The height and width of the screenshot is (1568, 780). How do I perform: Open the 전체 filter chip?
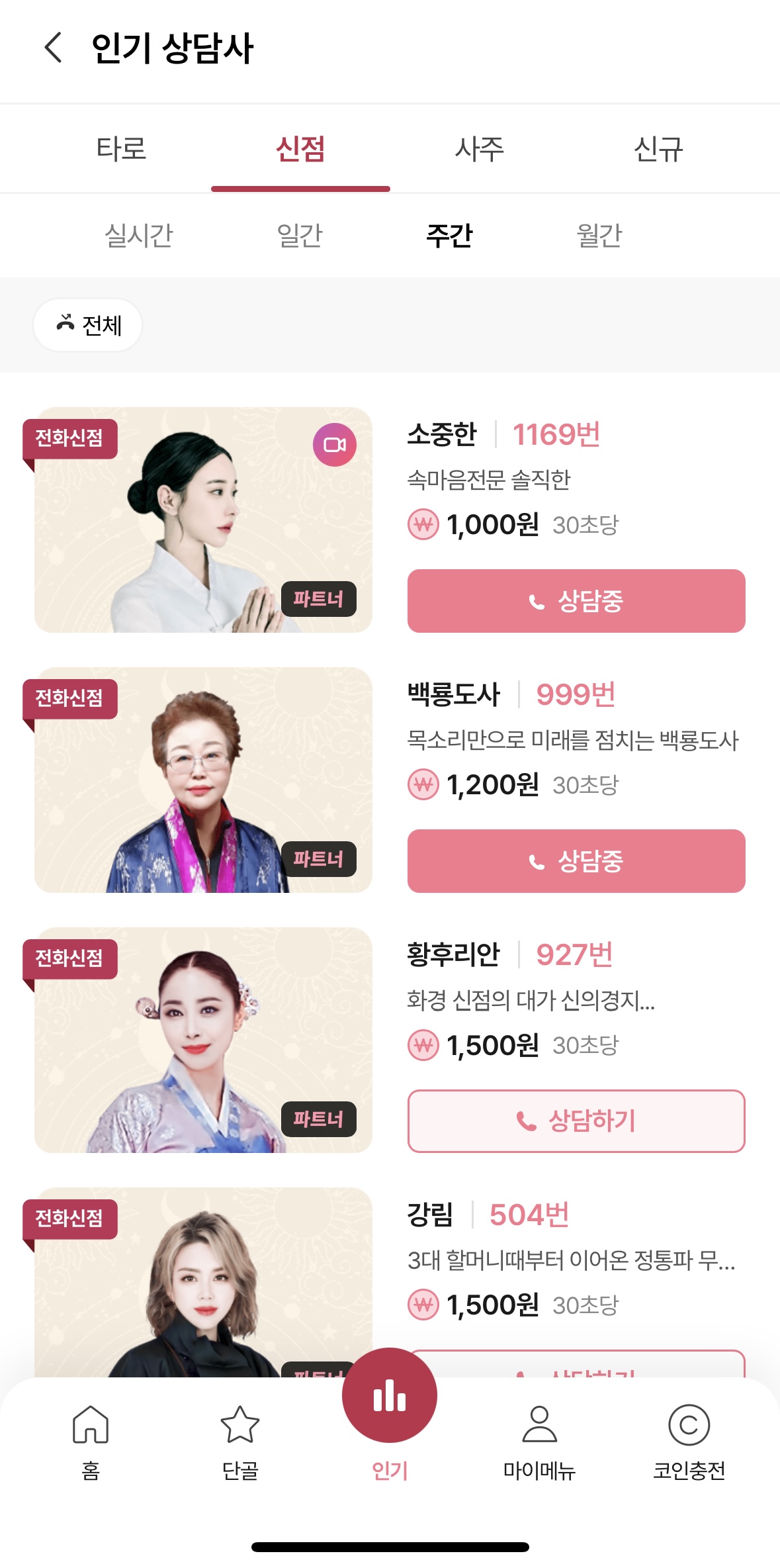click(88, 325)
